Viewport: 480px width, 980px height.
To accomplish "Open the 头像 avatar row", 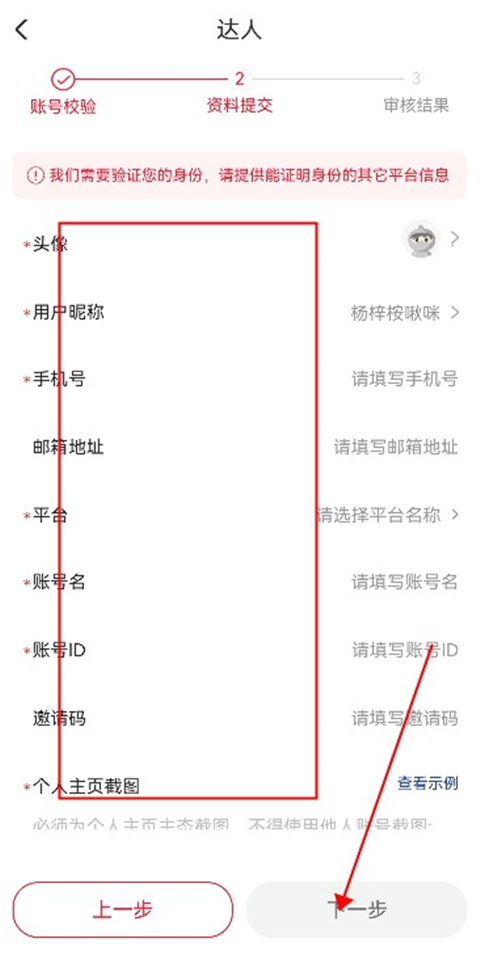I will pos(240,239).
